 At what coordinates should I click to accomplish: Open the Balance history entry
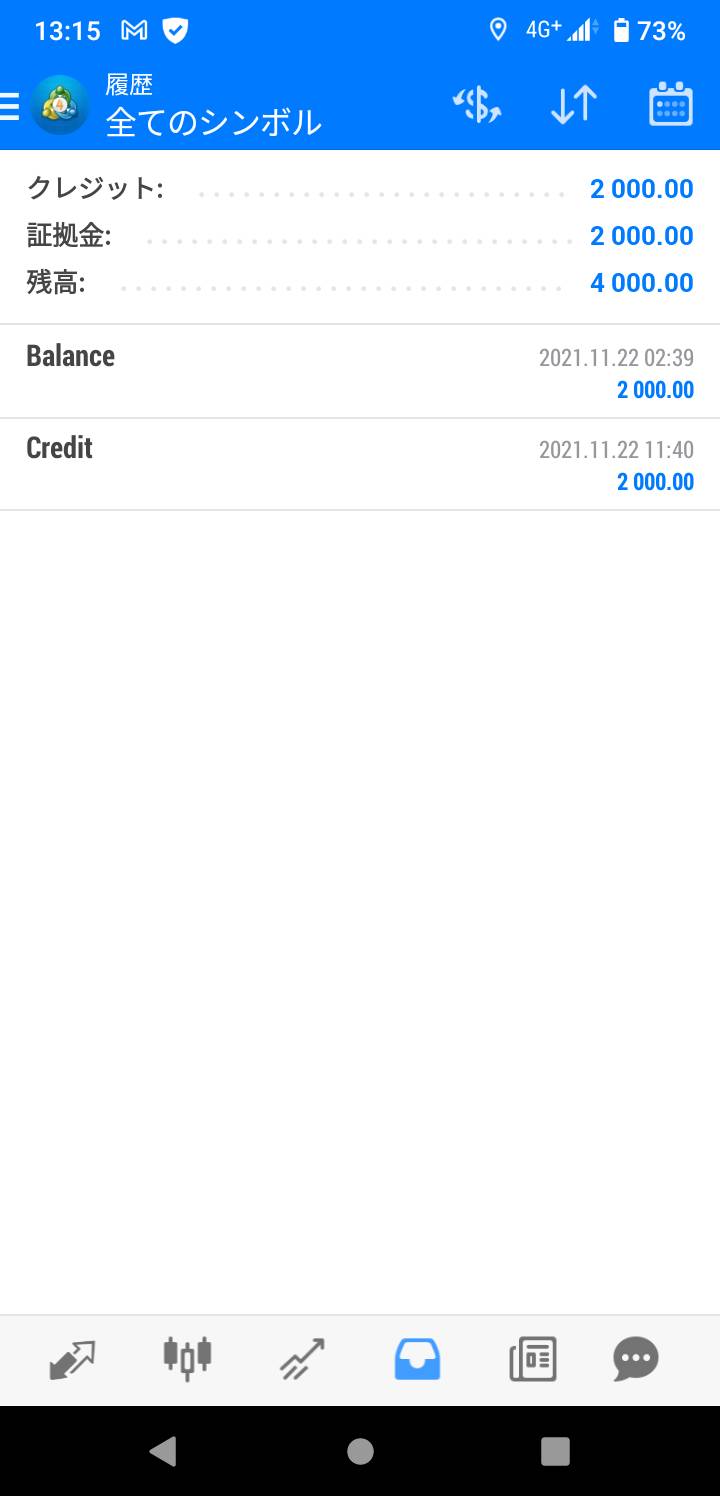pyautogui.click(x=360, y=372)
